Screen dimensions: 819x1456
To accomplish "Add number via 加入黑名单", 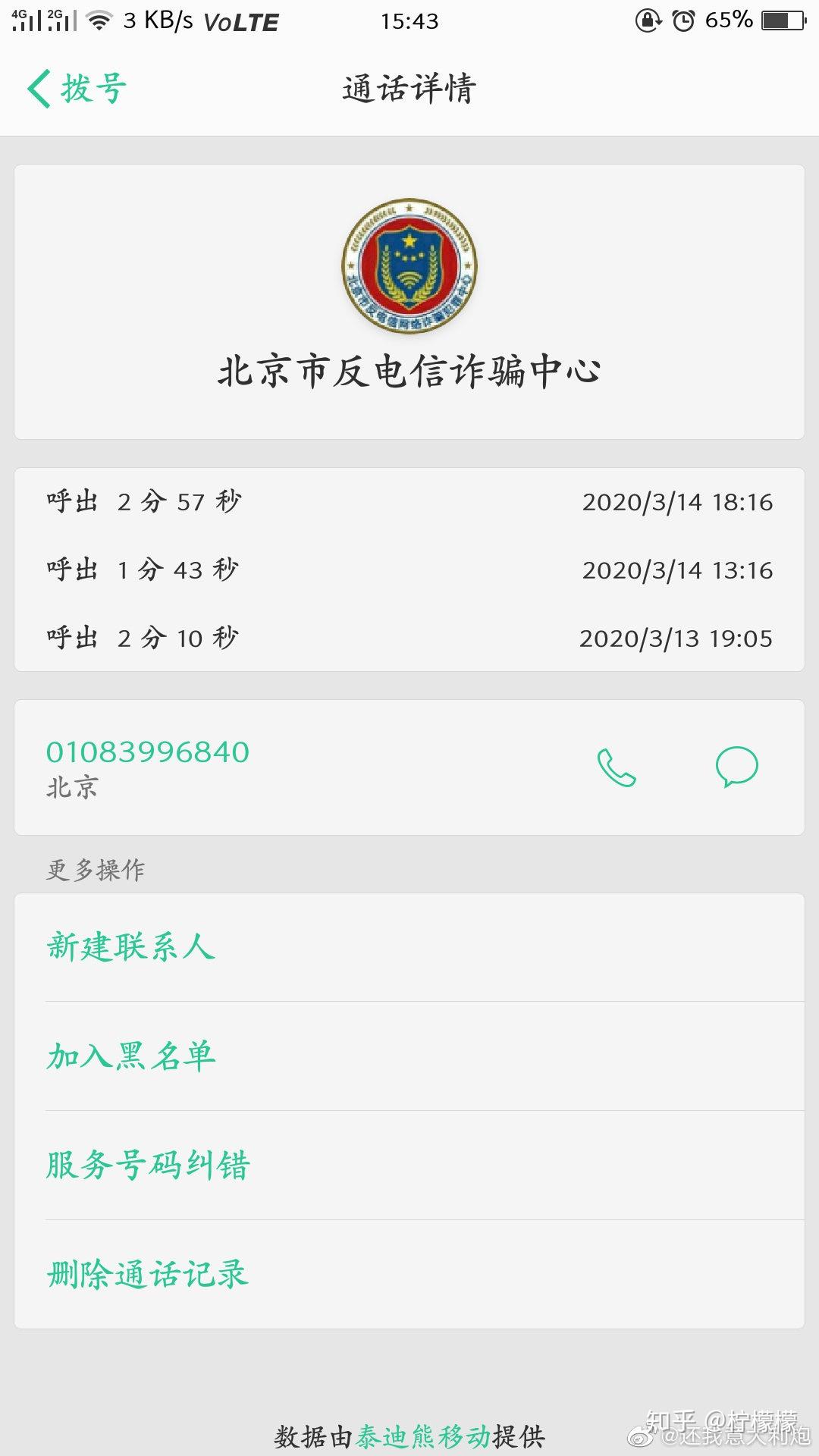I will [x=131, y=1056].
